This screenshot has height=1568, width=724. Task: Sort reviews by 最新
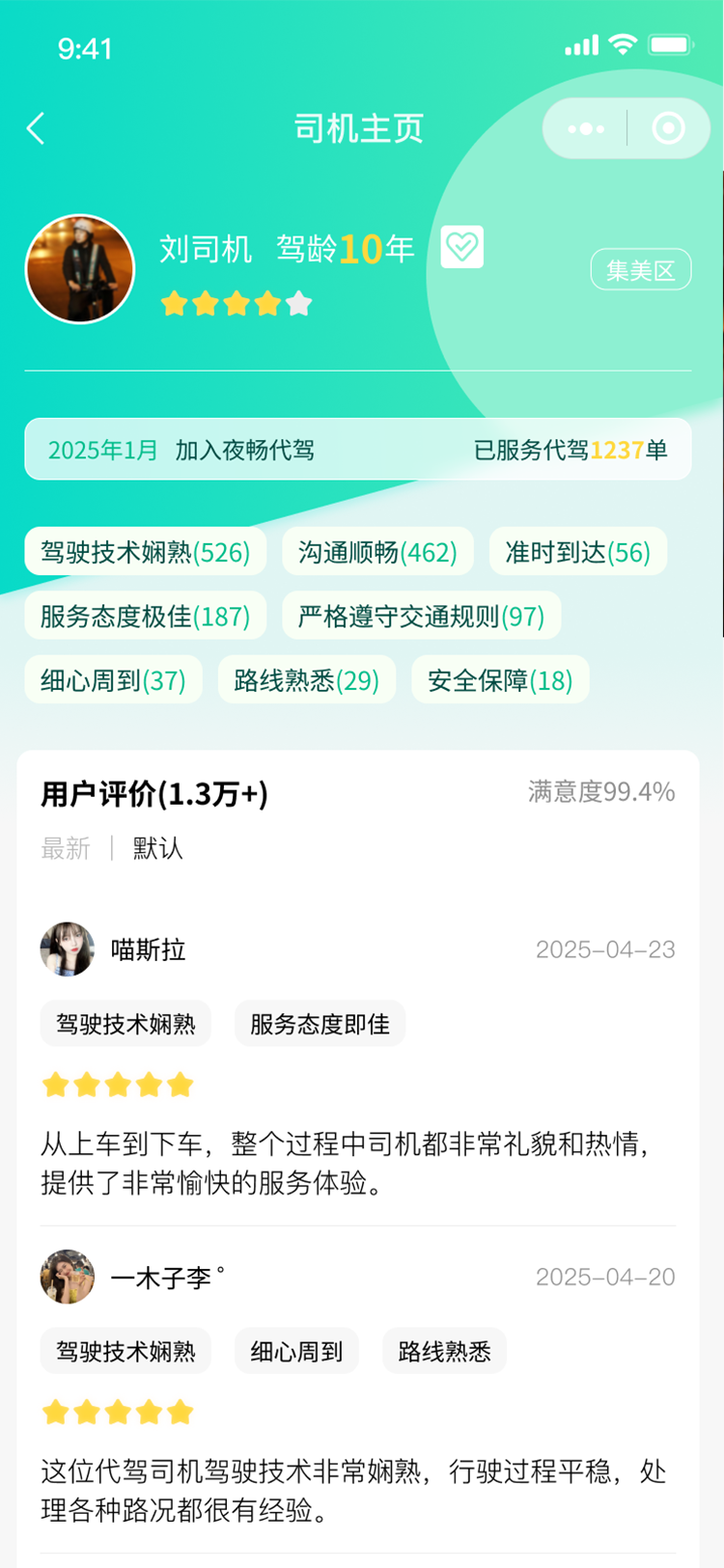point(66,849)
